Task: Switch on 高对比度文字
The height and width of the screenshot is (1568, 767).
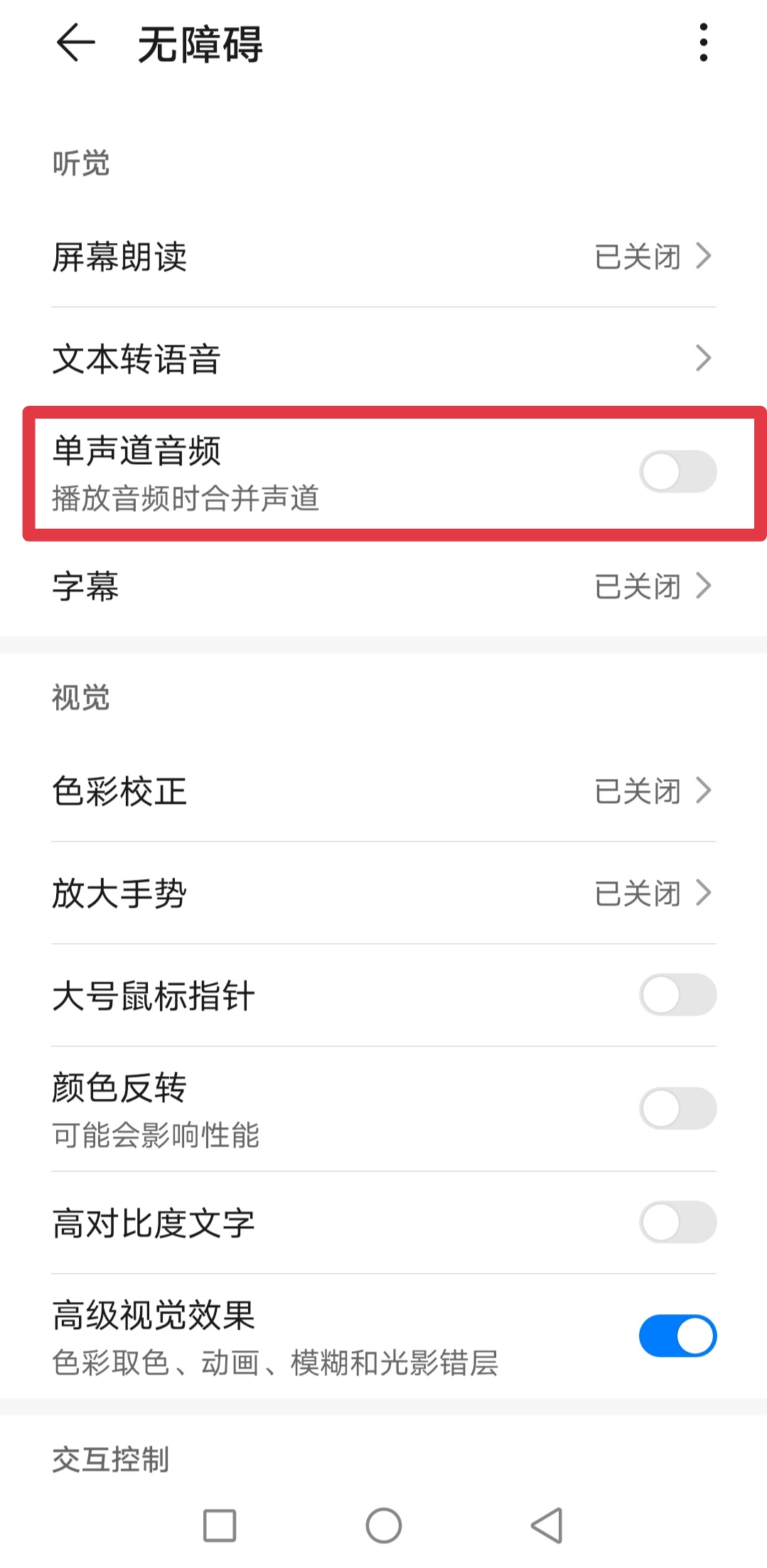Action: pos(677,1223)
